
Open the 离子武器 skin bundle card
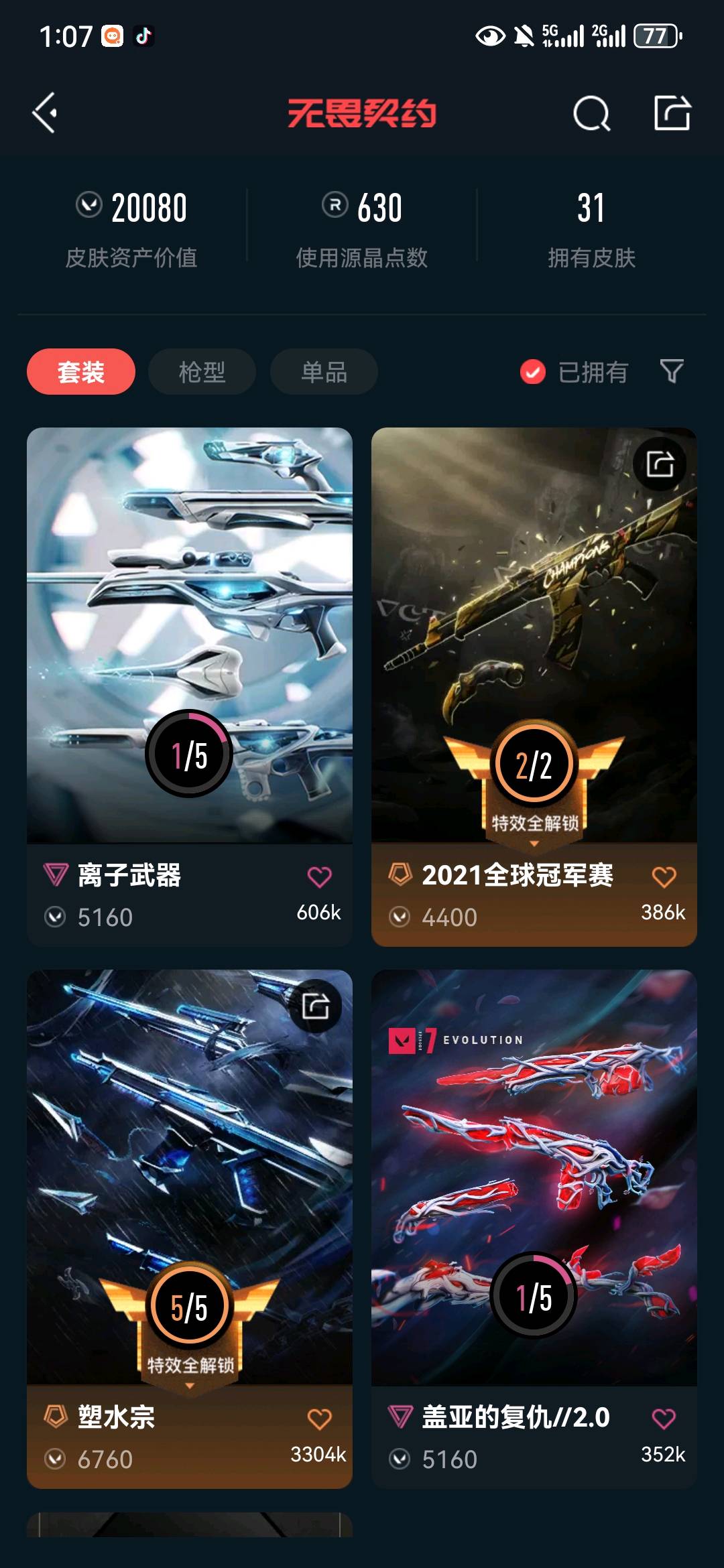(190, 637)
